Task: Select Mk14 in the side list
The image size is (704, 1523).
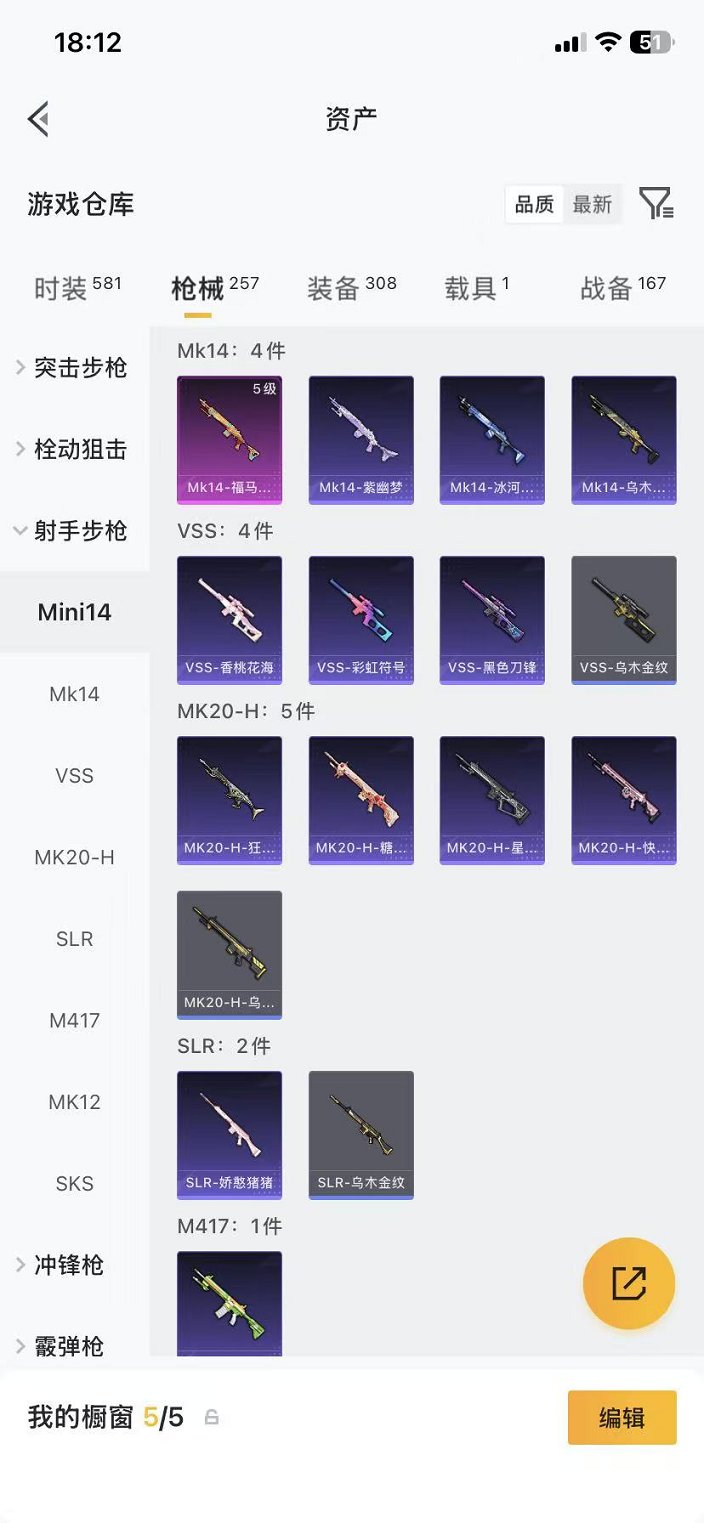Action: [x=74, y=694]
